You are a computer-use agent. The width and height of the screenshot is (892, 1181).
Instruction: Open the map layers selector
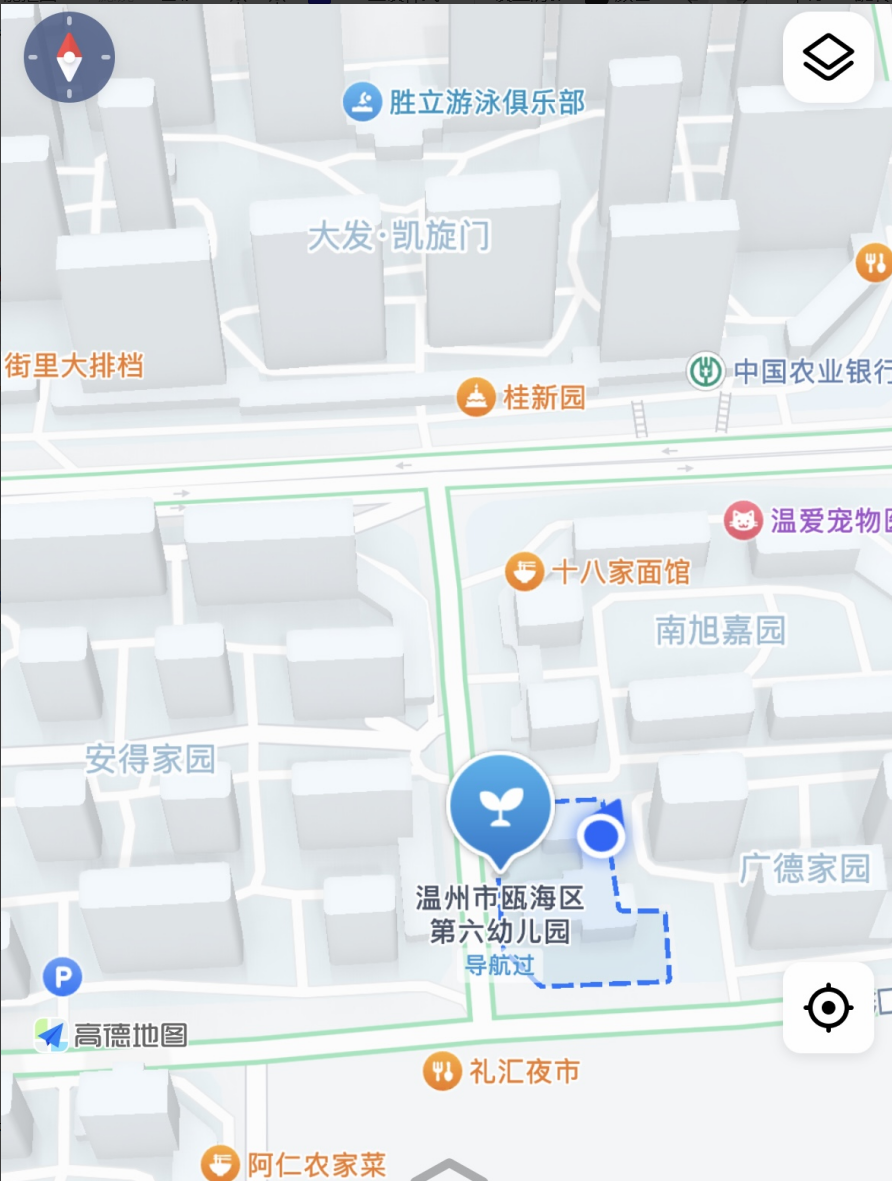(x=828, y=57)
